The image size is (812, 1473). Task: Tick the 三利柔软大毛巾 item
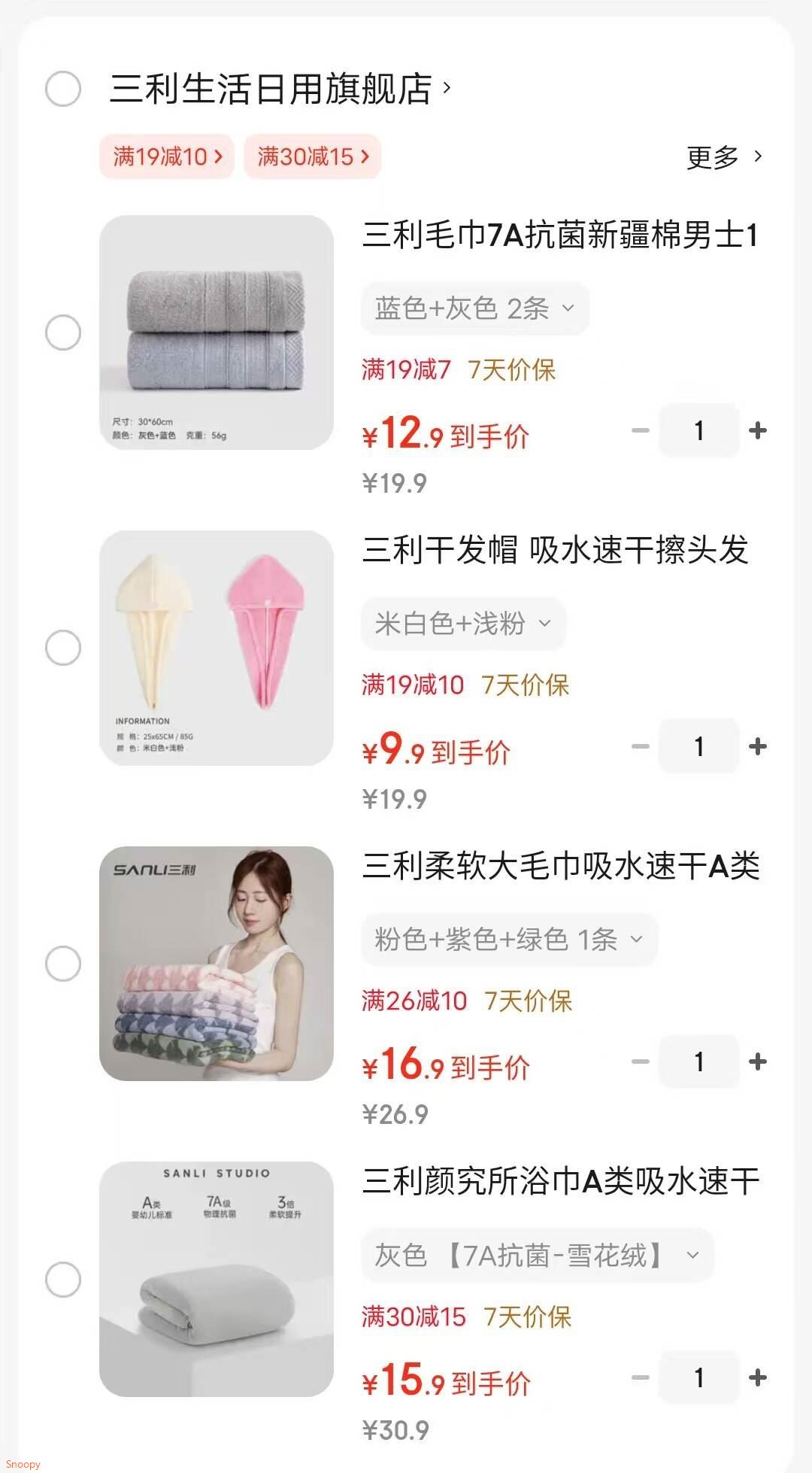click(63, 964)
